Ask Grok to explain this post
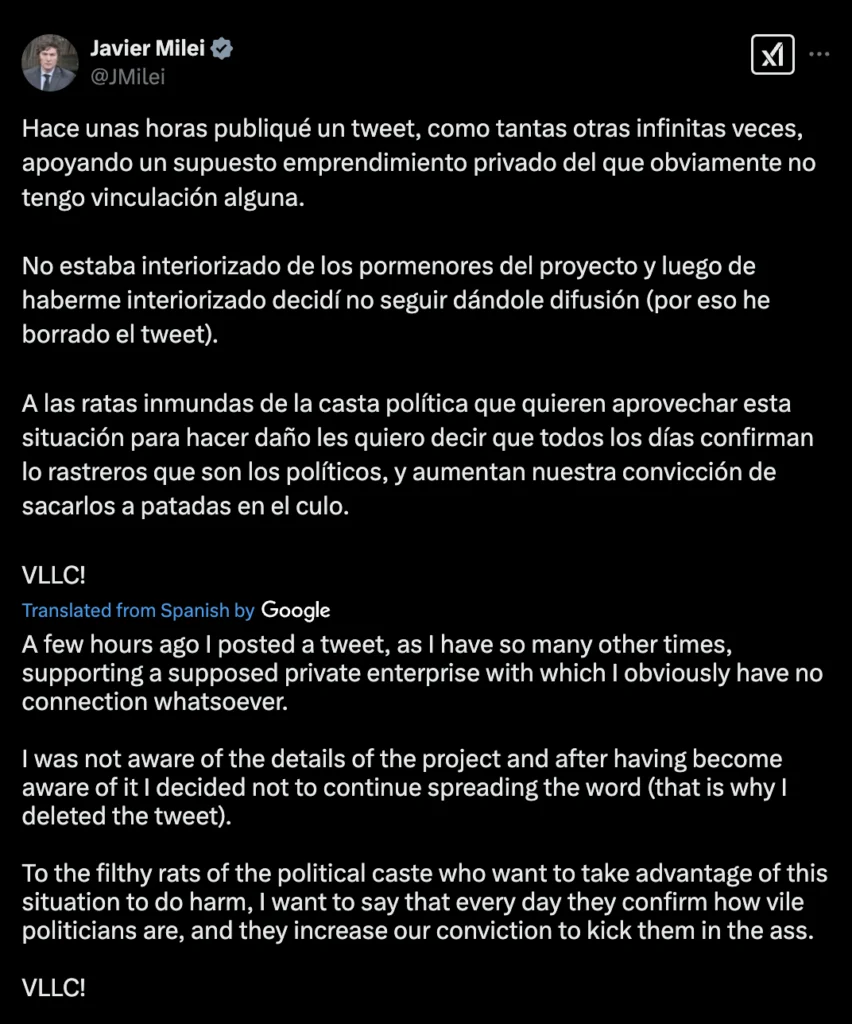Image resolution: width=852 pixels, height=1024 pixels. click(x=772, y=55)
